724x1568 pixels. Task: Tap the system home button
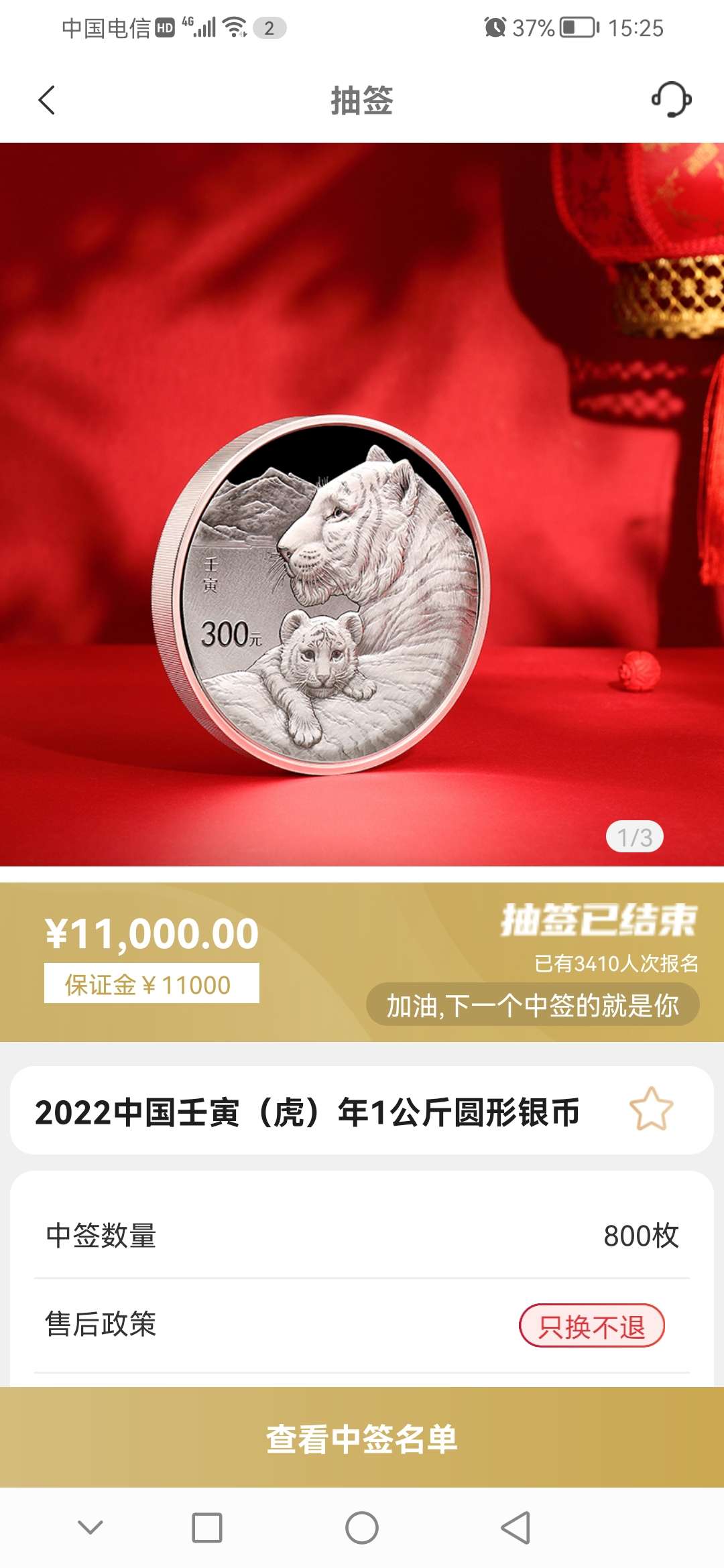coord(362,1528)
